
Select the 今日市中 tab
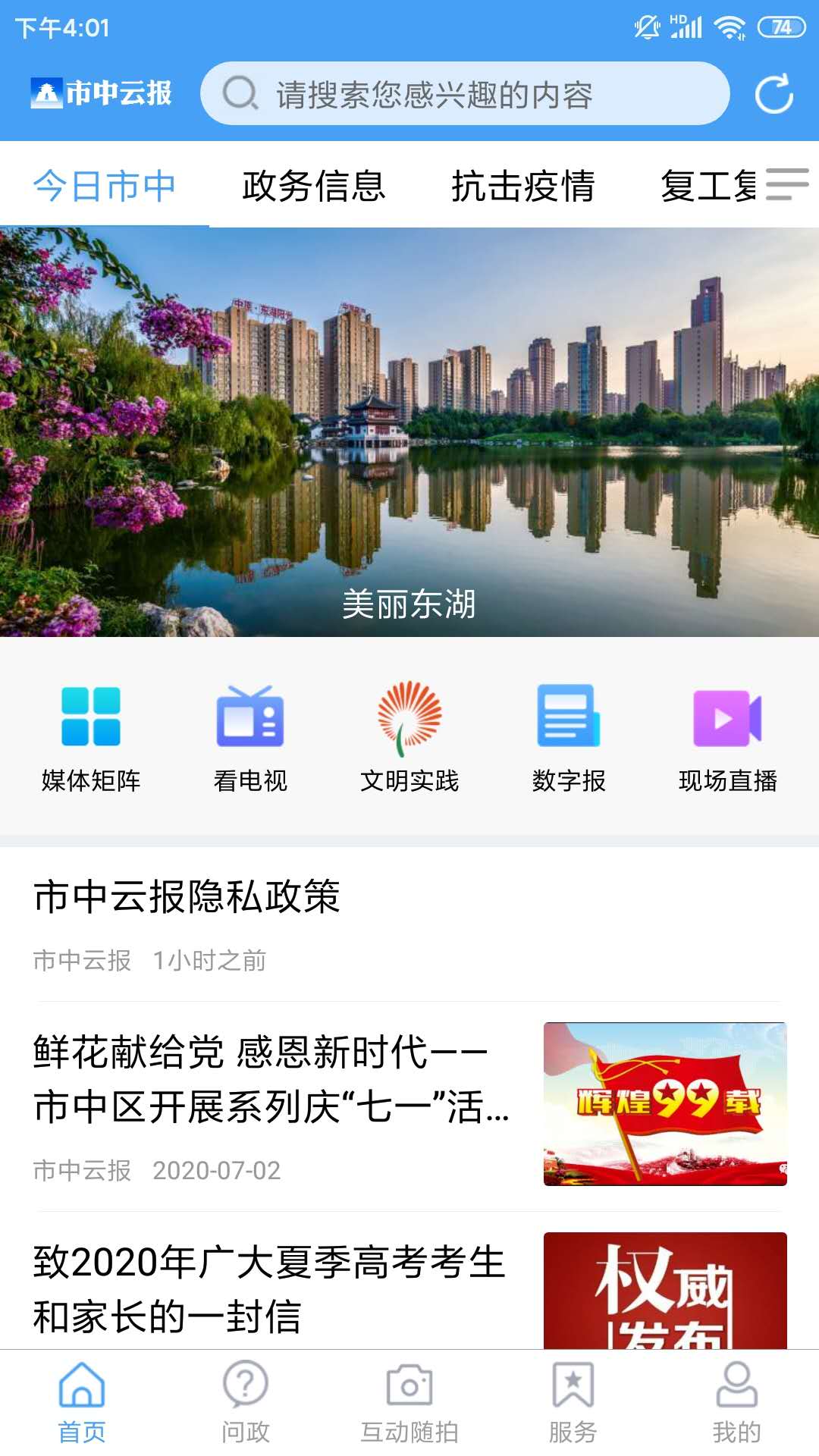[x=105, y=186]
